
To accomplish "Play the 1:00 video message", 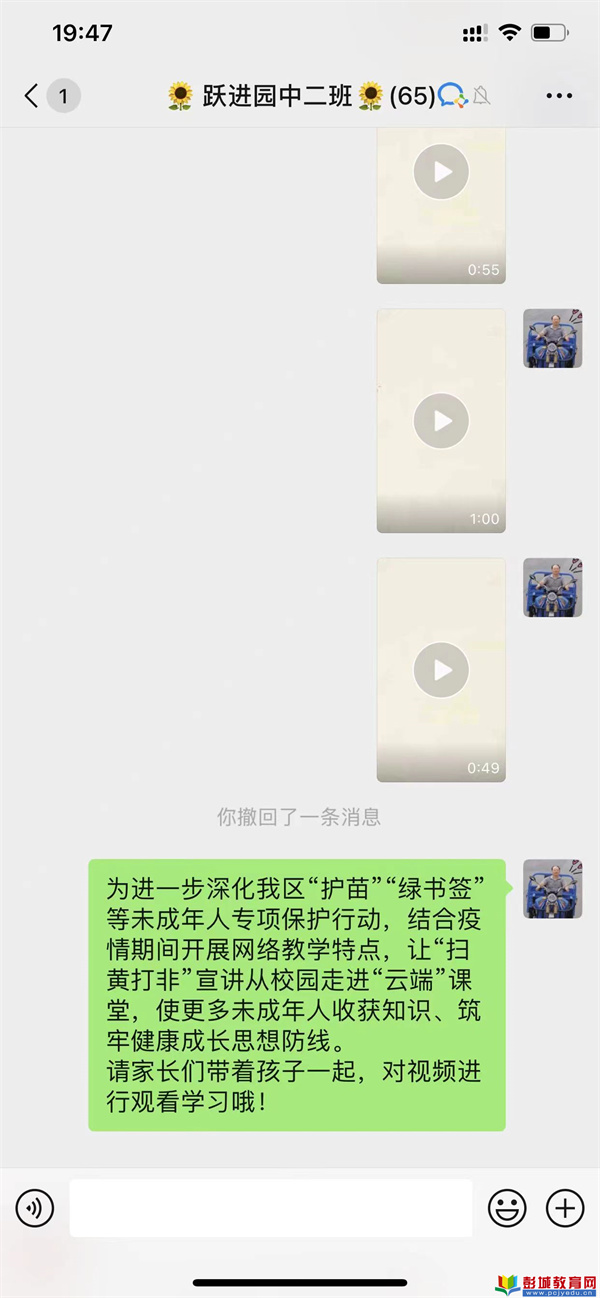I will pos(441,420).
